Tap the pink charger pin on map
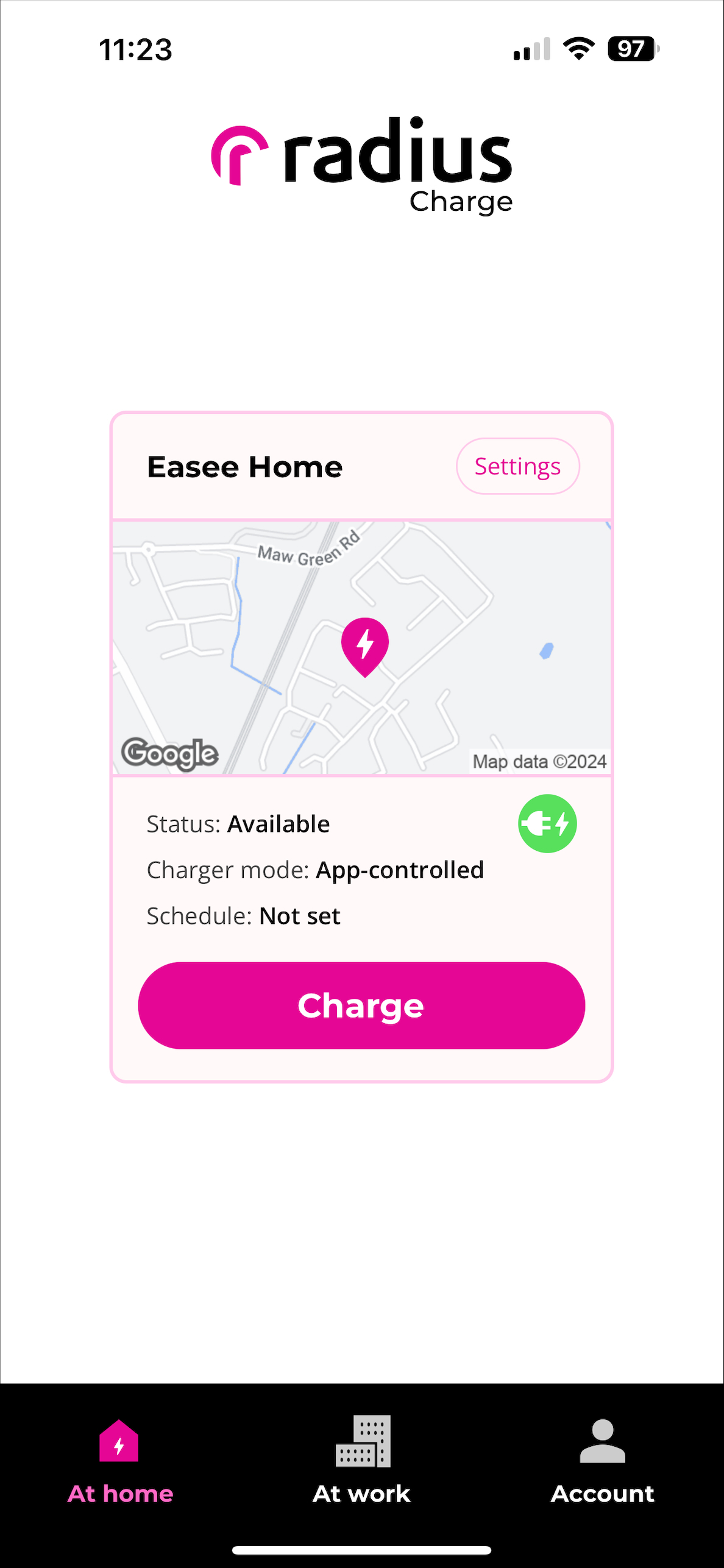 364,645
